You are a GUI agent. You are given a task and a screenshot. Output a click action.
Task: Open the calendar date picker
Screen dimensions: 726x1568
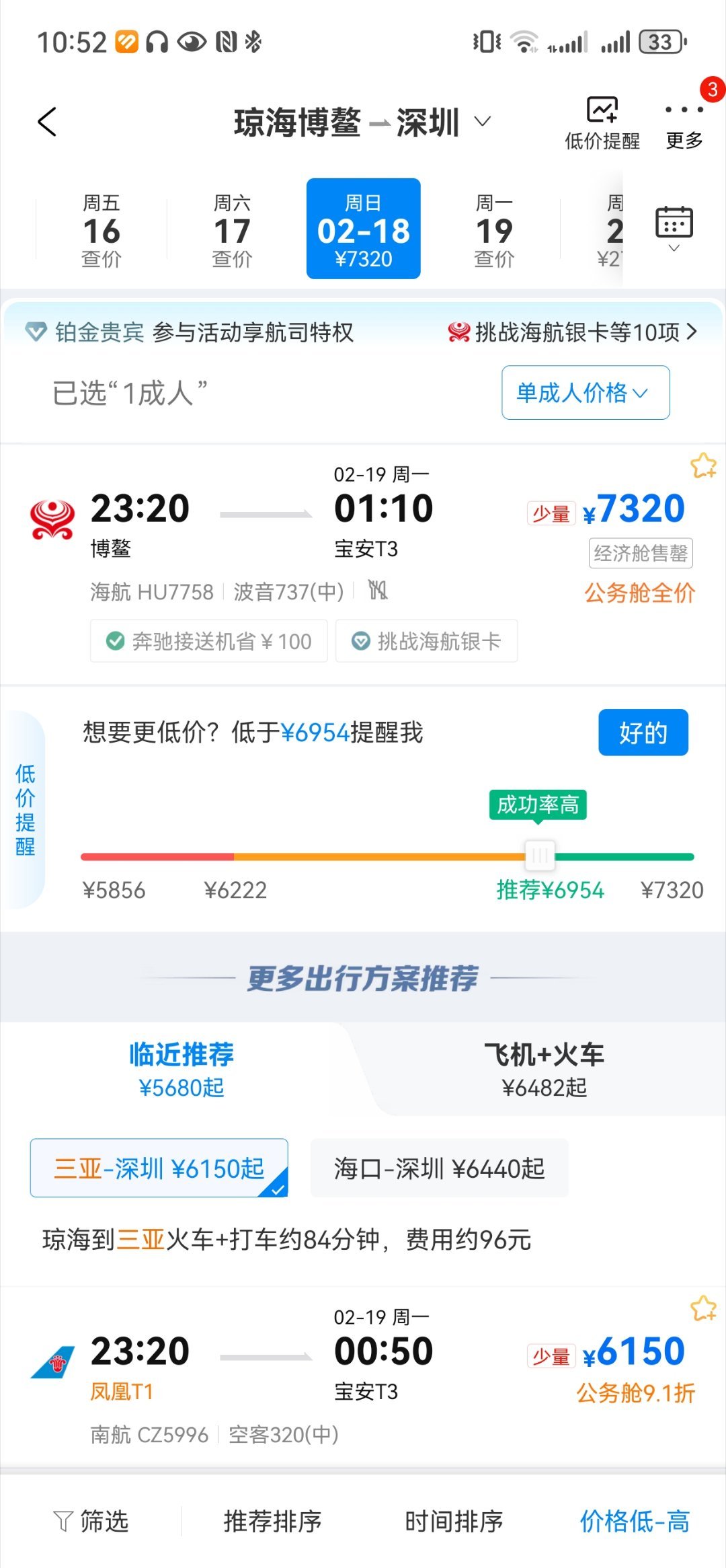674,220
